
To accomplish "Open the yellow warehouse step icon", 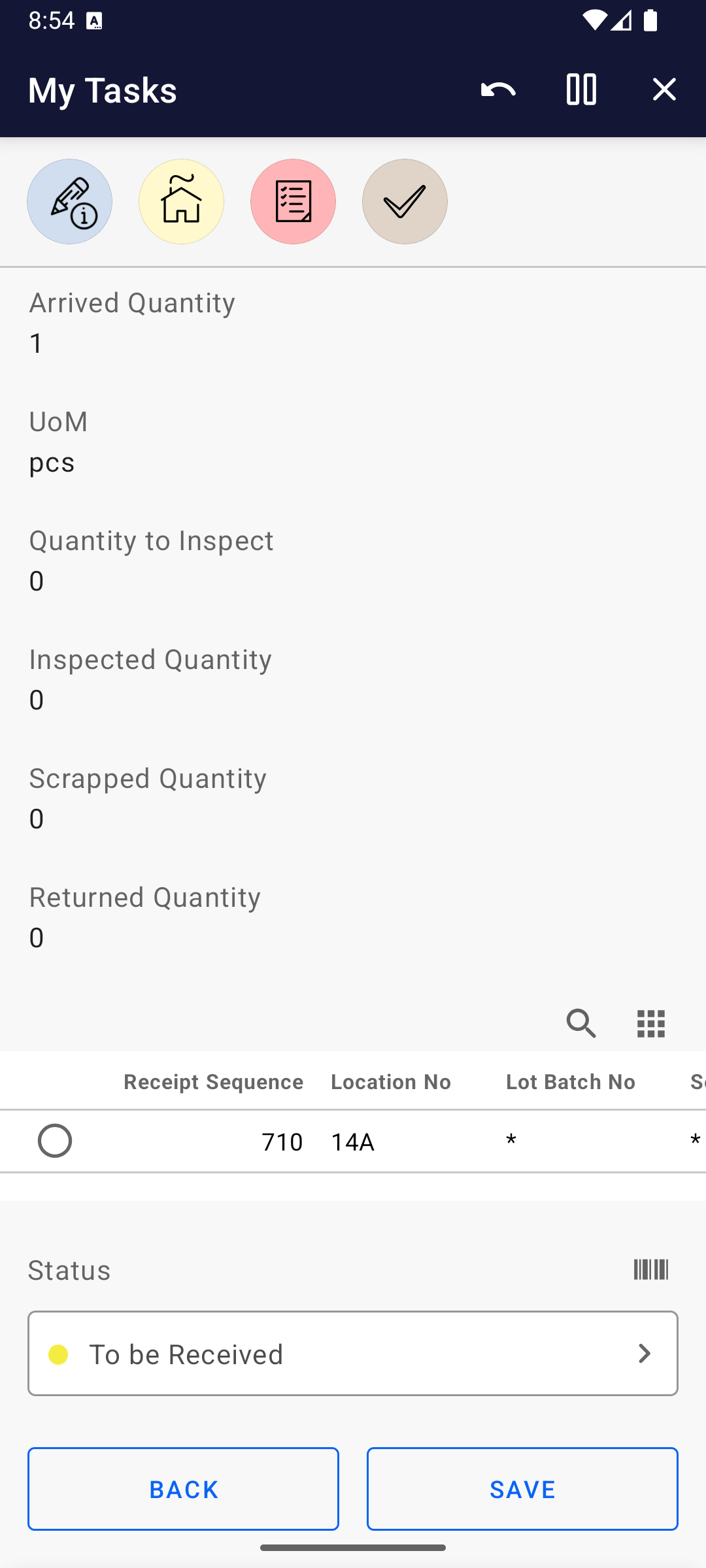I will [182, 202].
